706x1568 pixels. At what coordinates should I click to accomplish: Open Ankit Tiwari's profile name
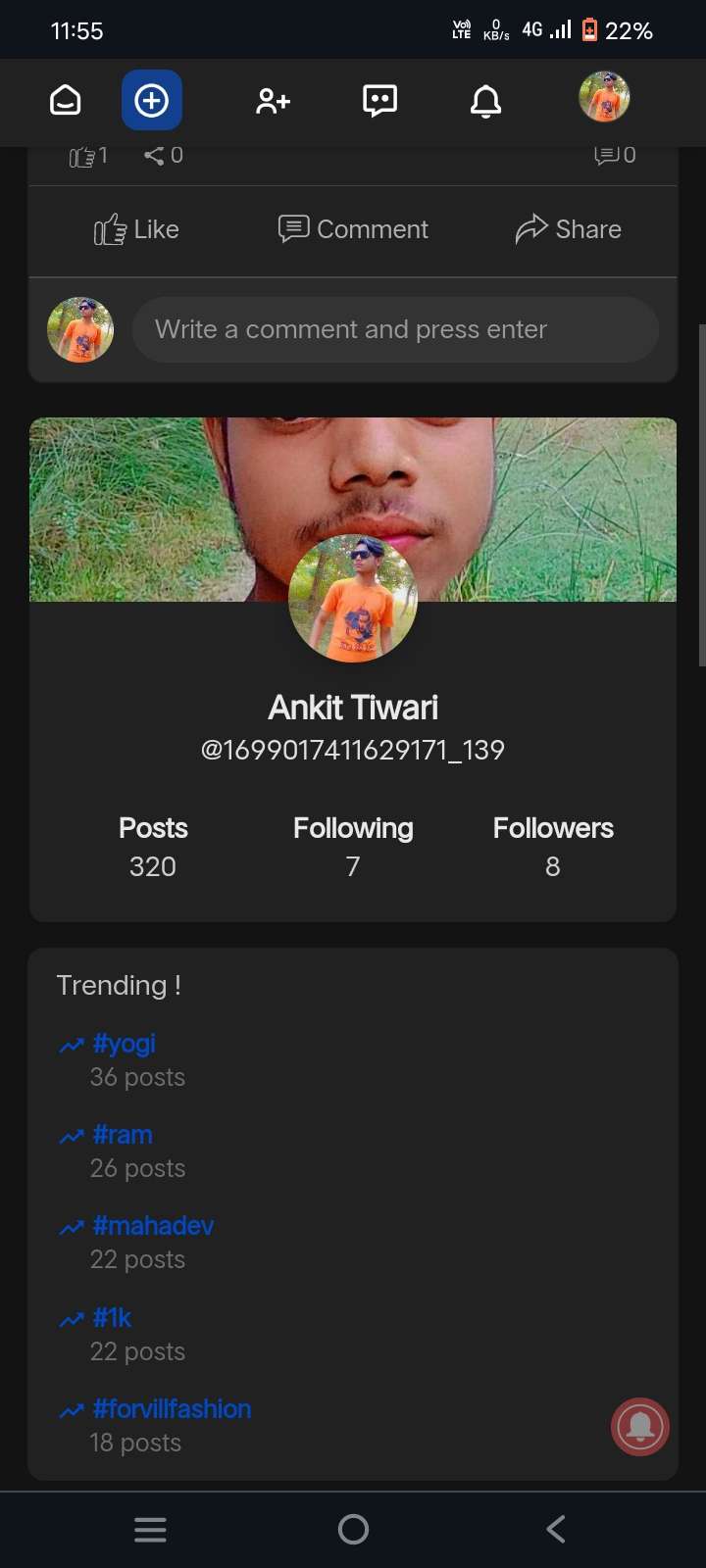tap(353, 708)
